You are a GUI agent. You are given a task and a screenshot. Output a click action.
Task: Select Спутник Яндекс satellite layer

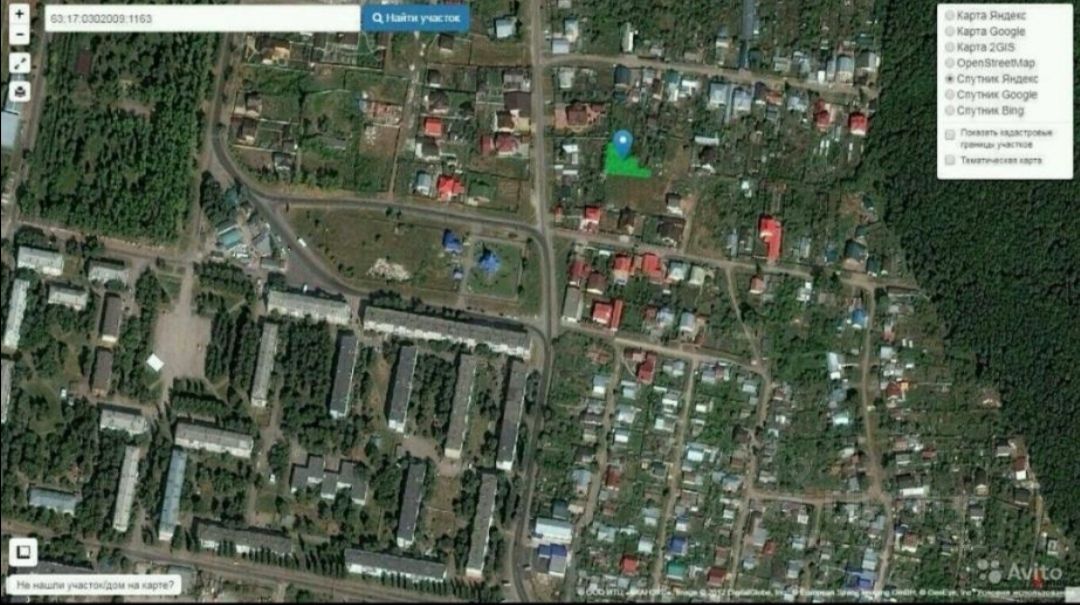(950, 78)
